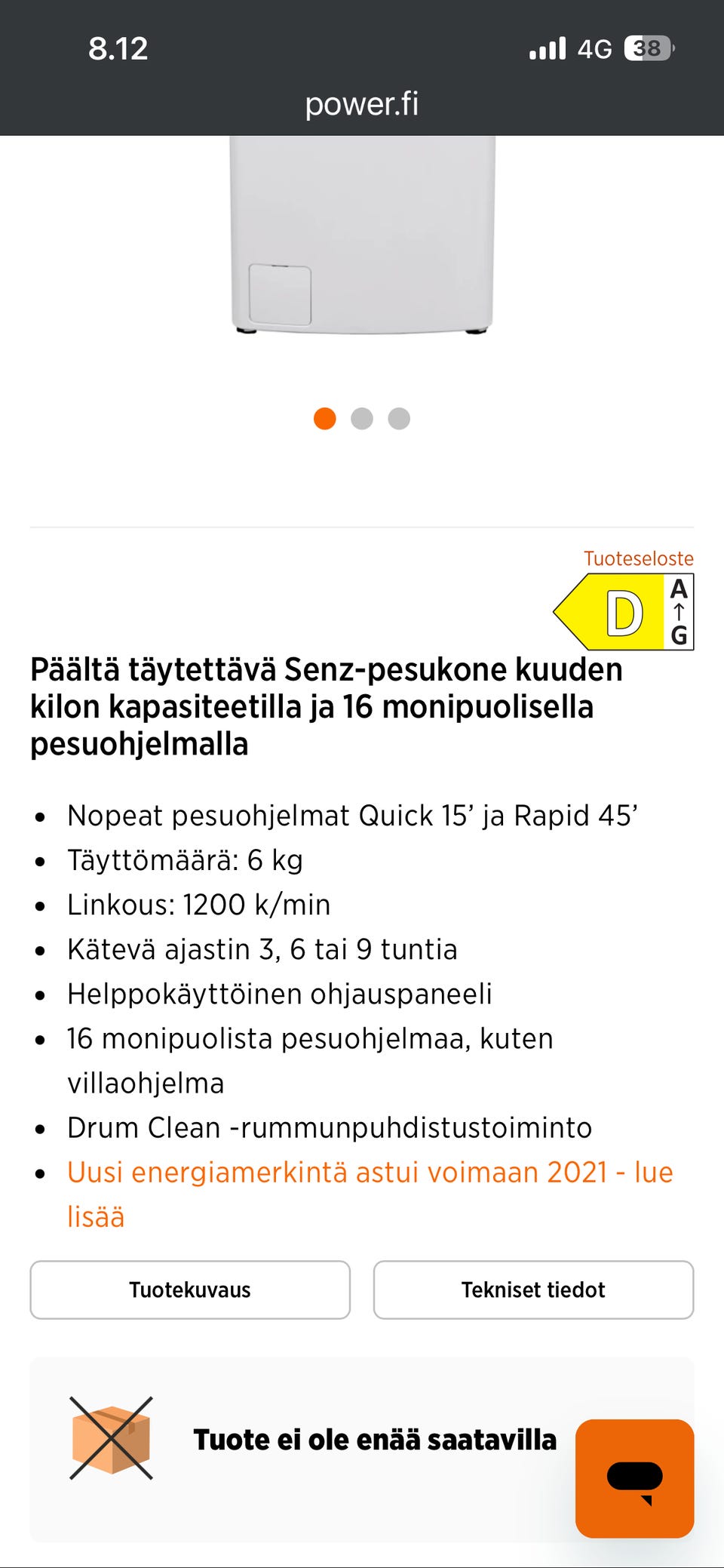This screenshot has width=724, height=1568.
Task: Expand the Tekniset tiedot section
Action: [532, 1290]
